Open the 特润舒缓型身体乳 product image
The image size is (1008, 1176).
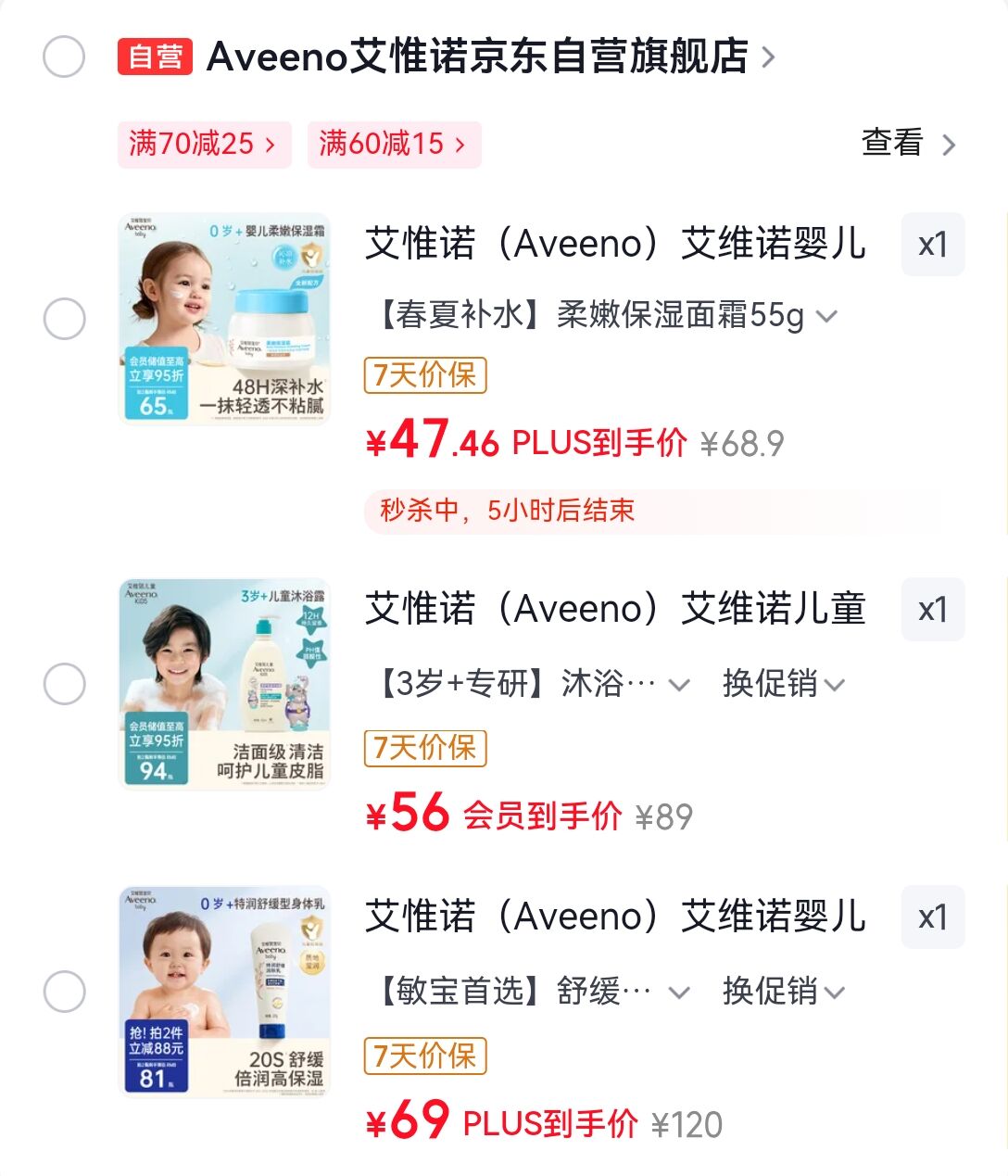(x=225, y=992)
